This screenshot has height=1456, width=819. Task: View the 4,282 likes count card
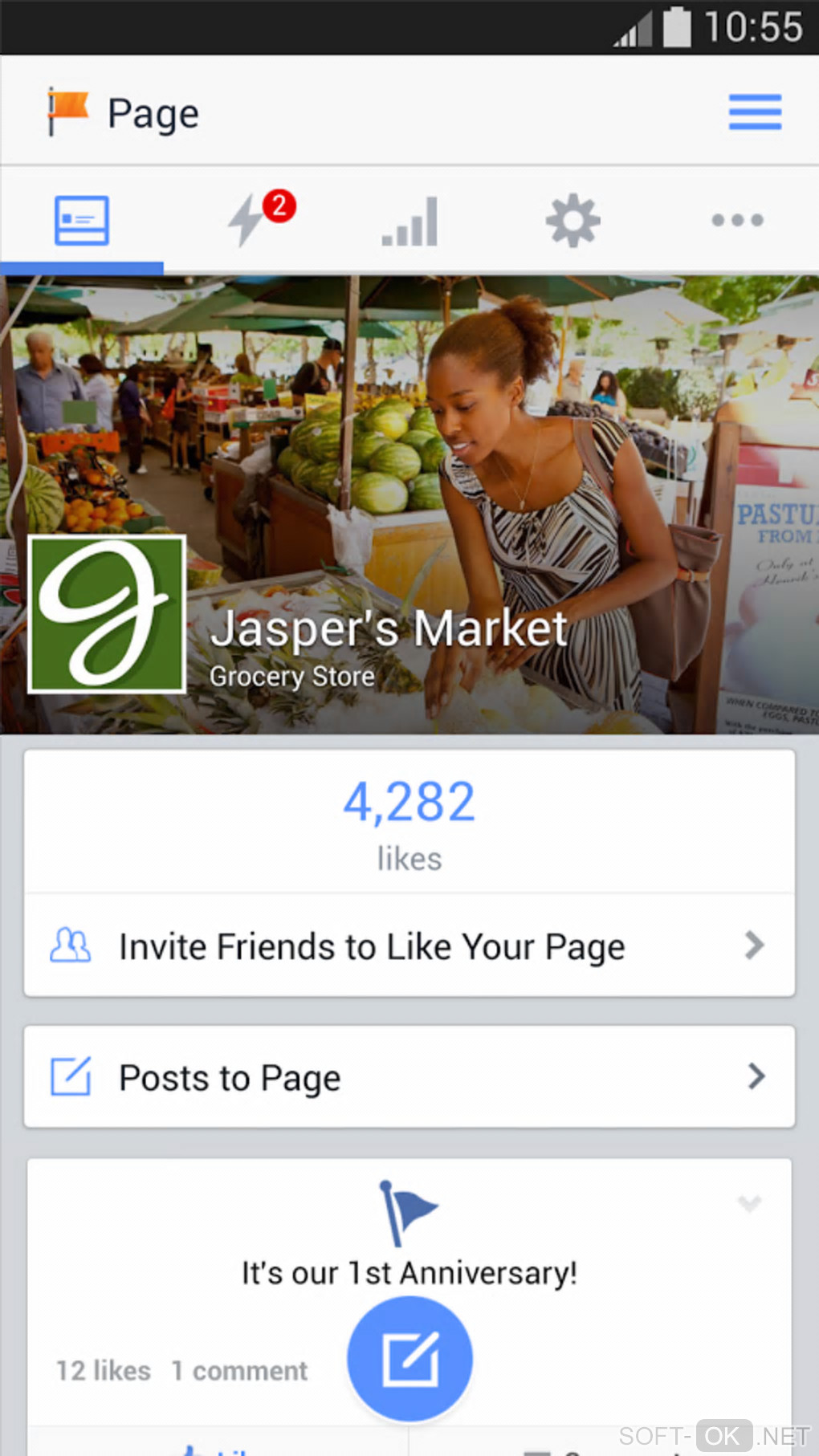[x=409, y=822]
